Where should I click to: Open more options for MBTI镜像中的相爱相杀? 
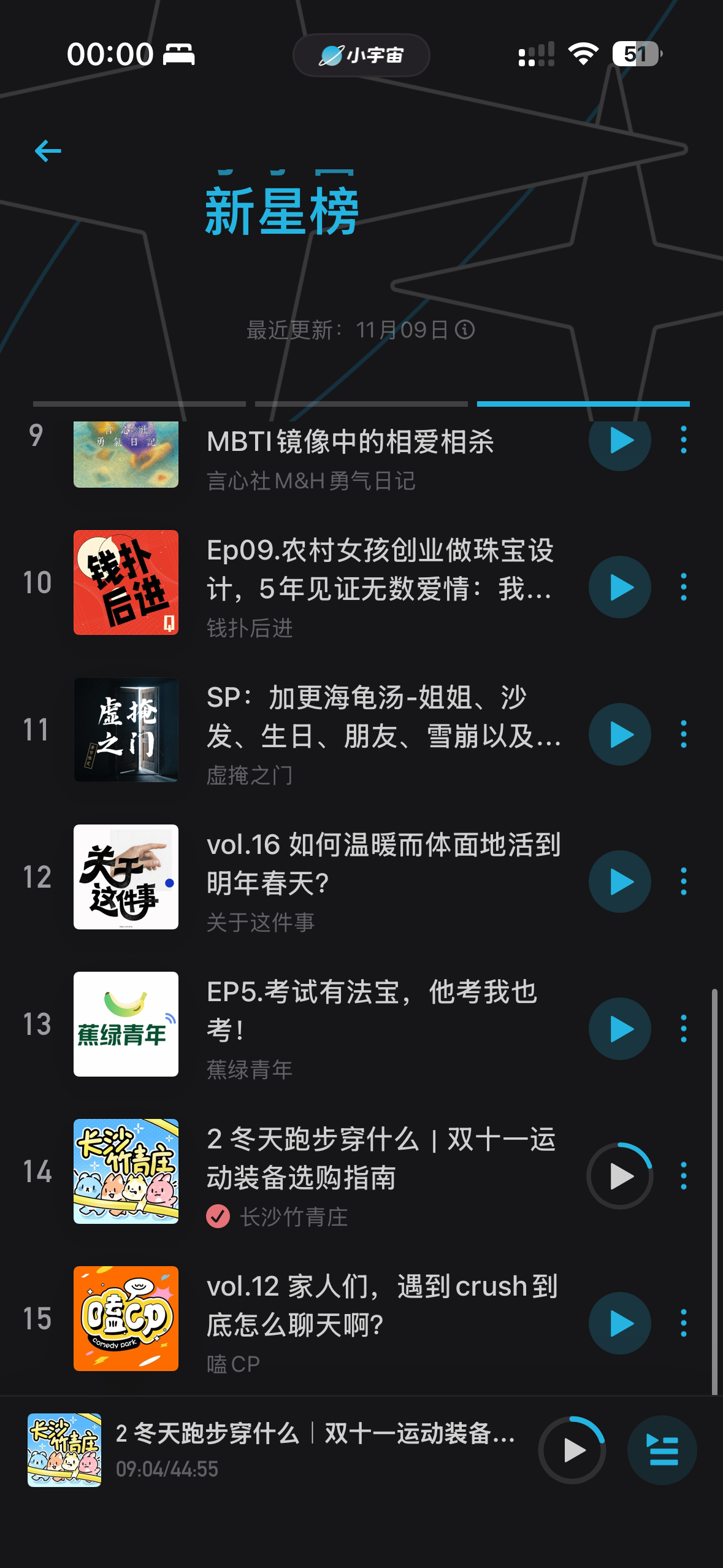tap(684, 440)
